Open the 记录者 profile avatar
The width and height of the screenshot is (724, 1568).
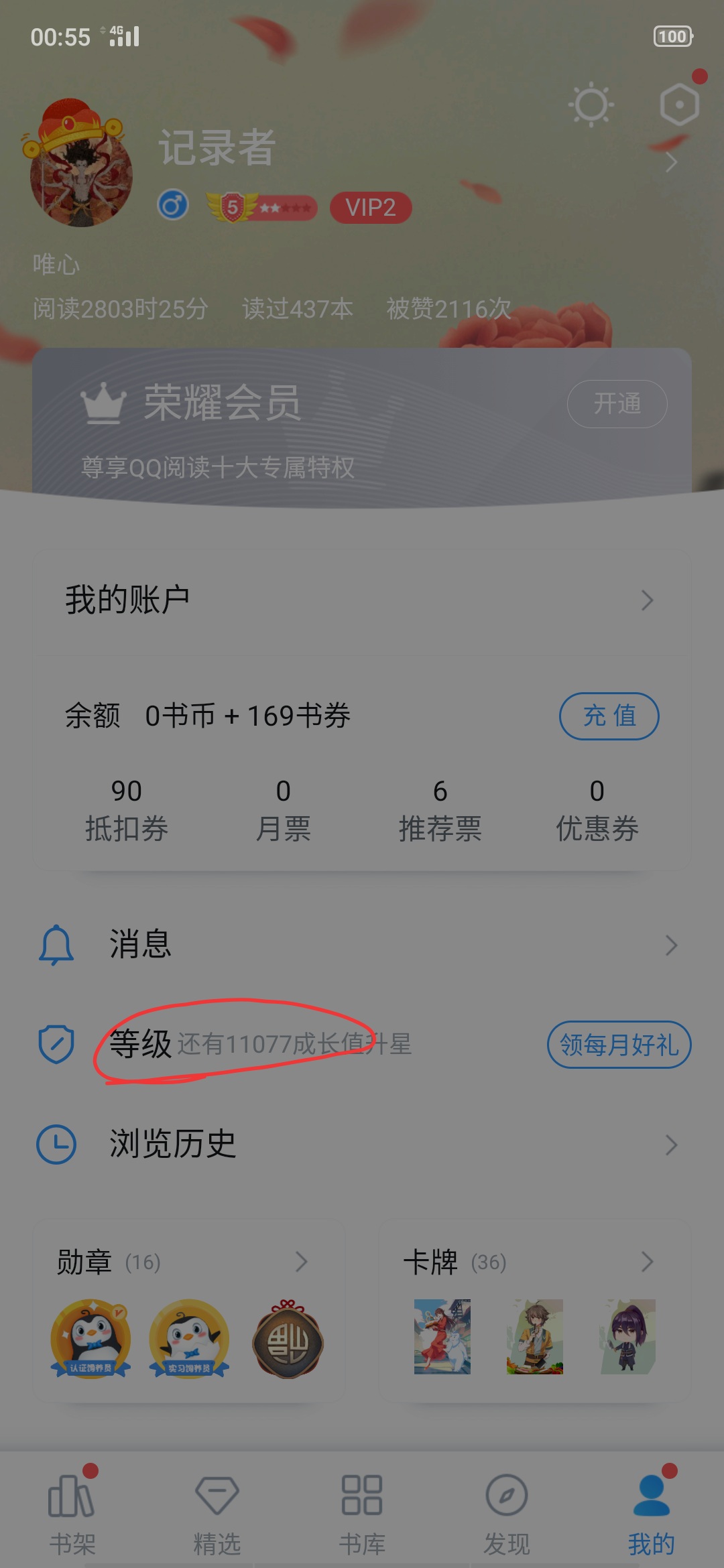[80, 166]
